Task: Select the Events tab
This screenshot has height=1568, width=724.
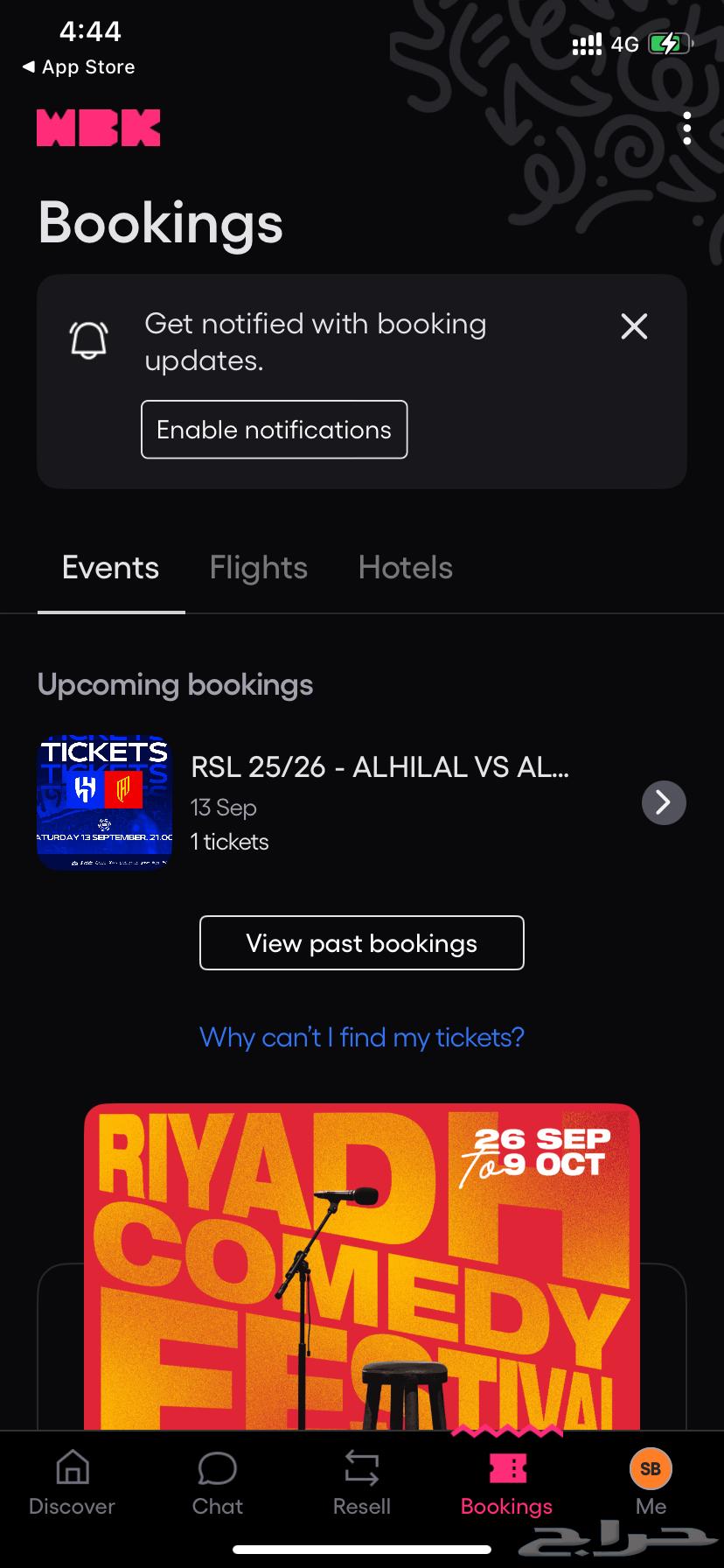Action: point(110,567)
